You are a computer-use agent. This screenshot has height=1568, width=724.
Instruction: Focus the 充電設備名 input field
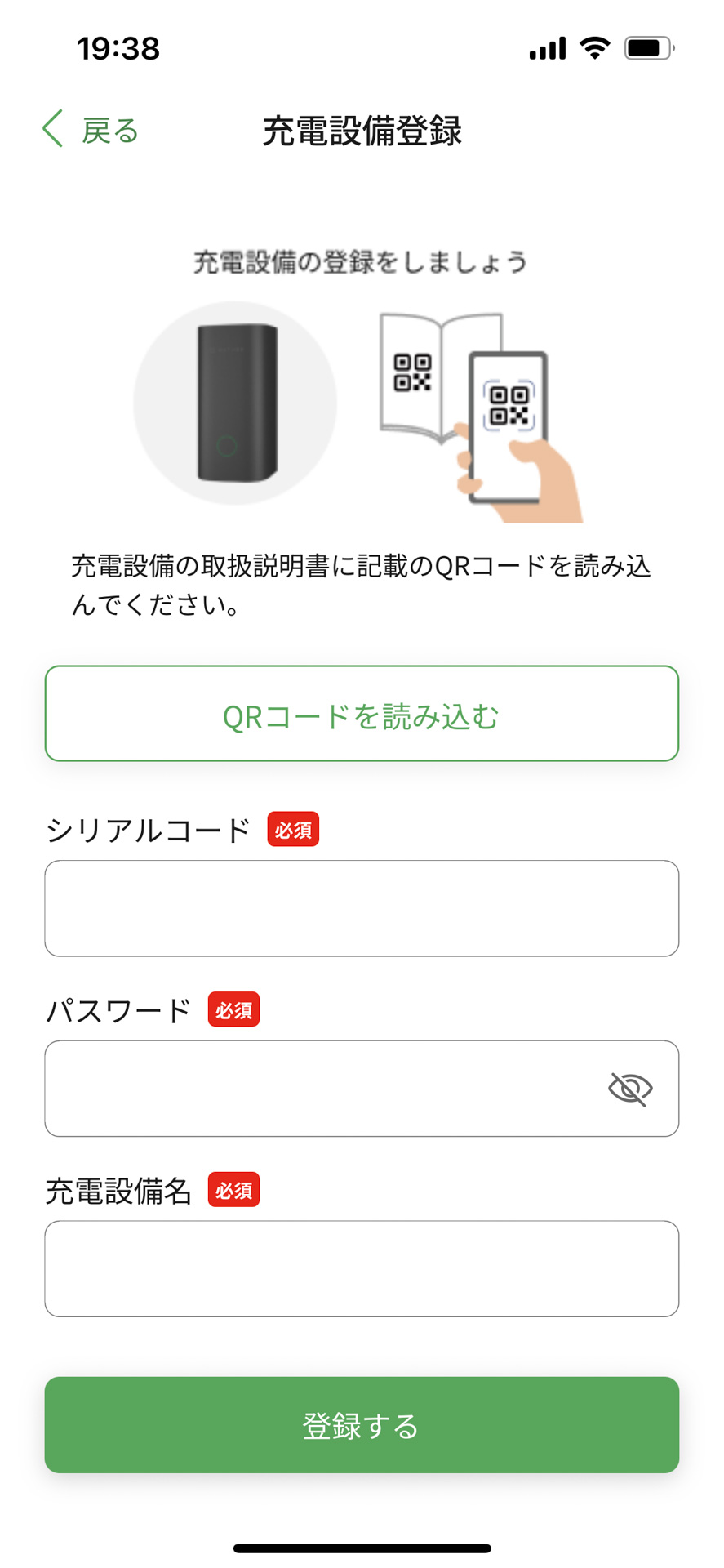(362, 1267)
